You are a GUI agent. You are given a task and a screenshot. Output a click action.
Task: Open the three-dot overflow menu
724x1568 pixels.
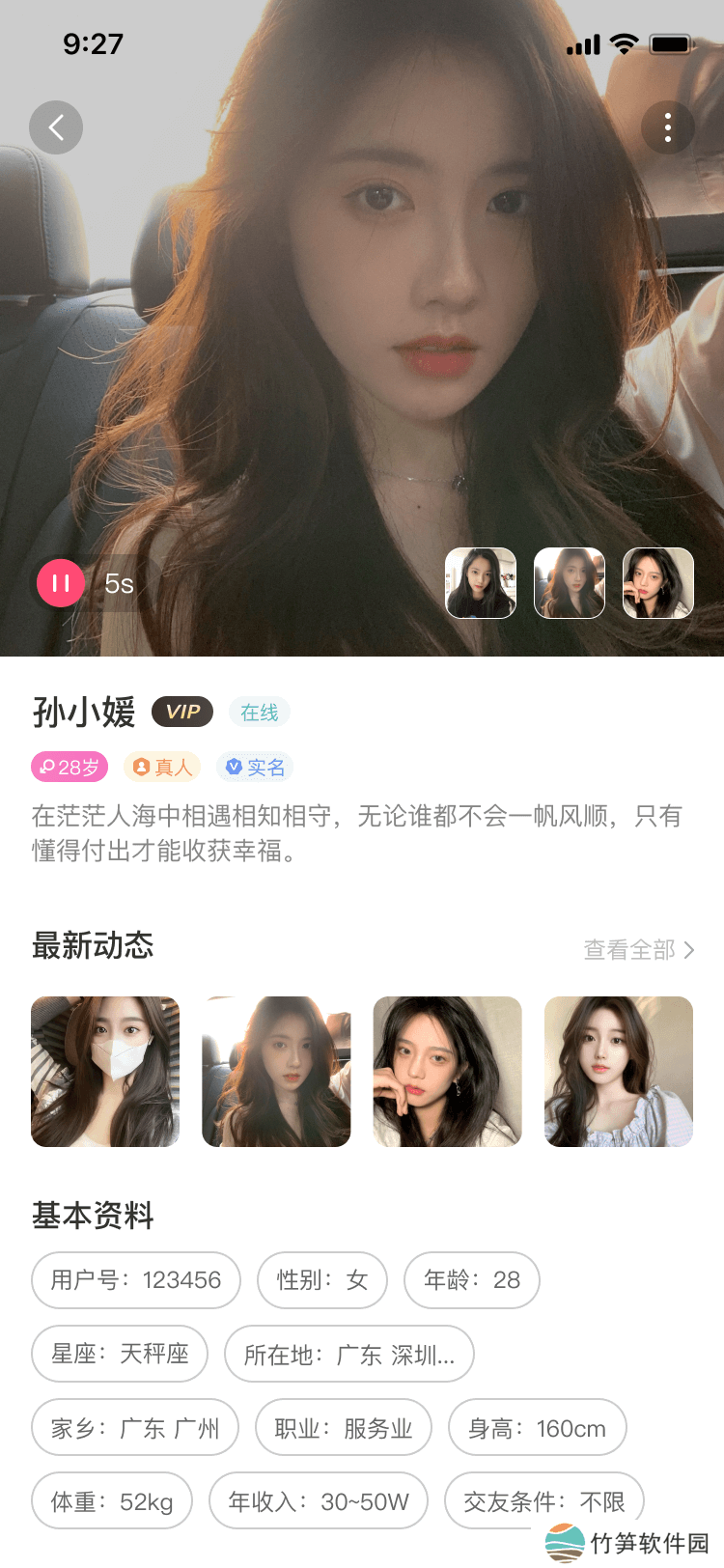(668, 127)
